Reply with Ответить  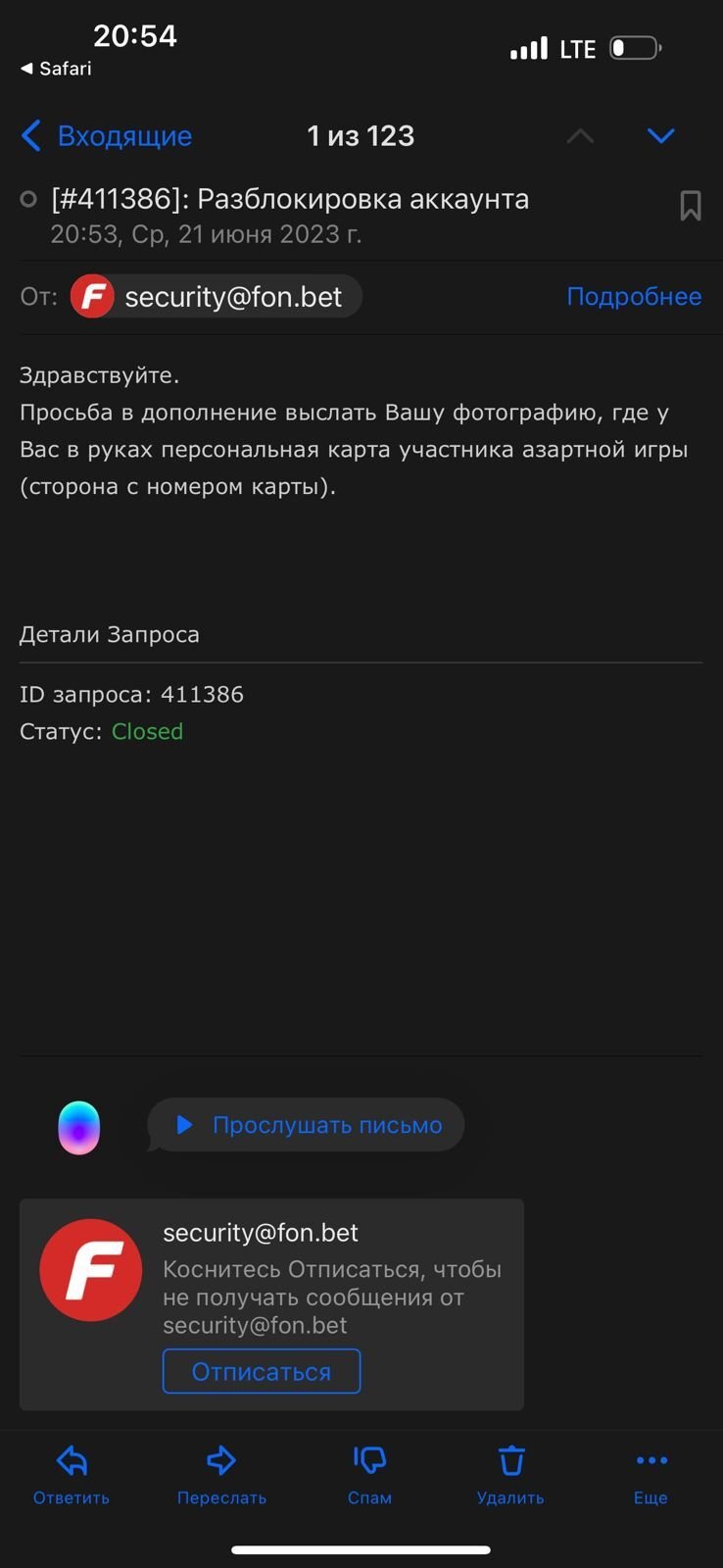[x=72, y=1474]
